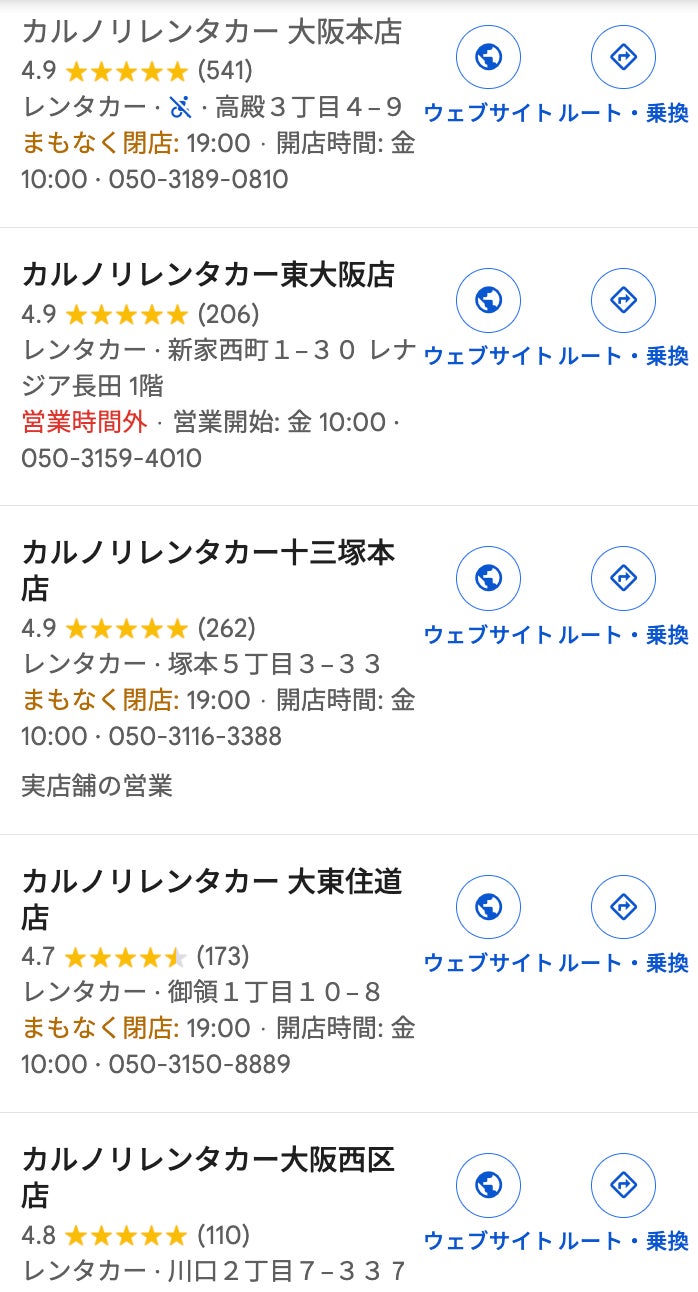Open website for カルノリレンタカー 大阪本店
Image resolution: width=698 pixels, height=1292 pixels.
[488, 57]
